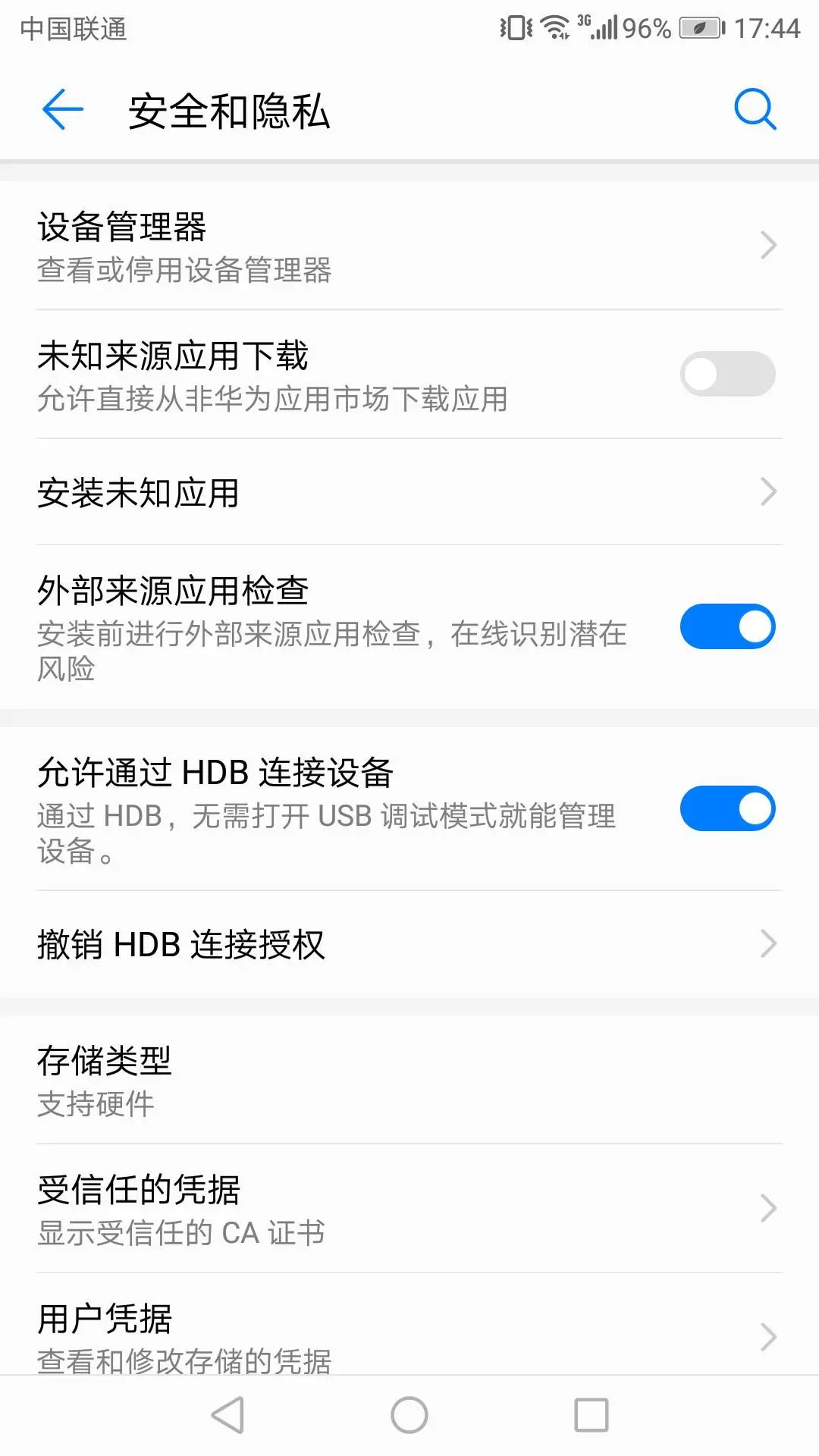
Task: Disable 允许通过 HDB 连接设备 switch
Action: click(x=727, y=808)
